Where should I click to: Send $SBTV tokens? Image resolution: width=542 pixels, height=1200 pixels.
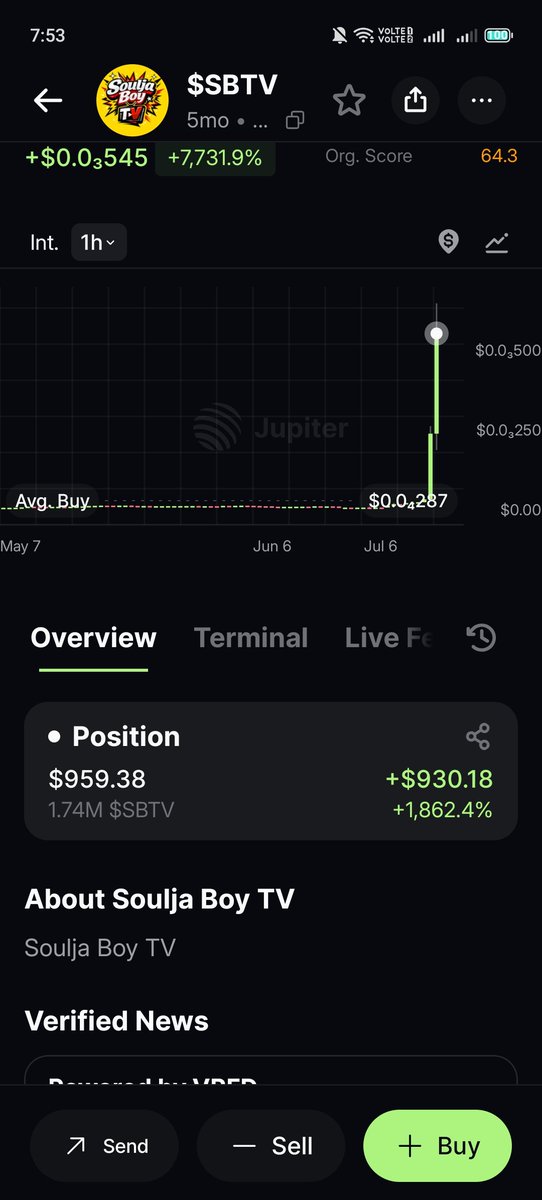click(x=104, y=1146)
